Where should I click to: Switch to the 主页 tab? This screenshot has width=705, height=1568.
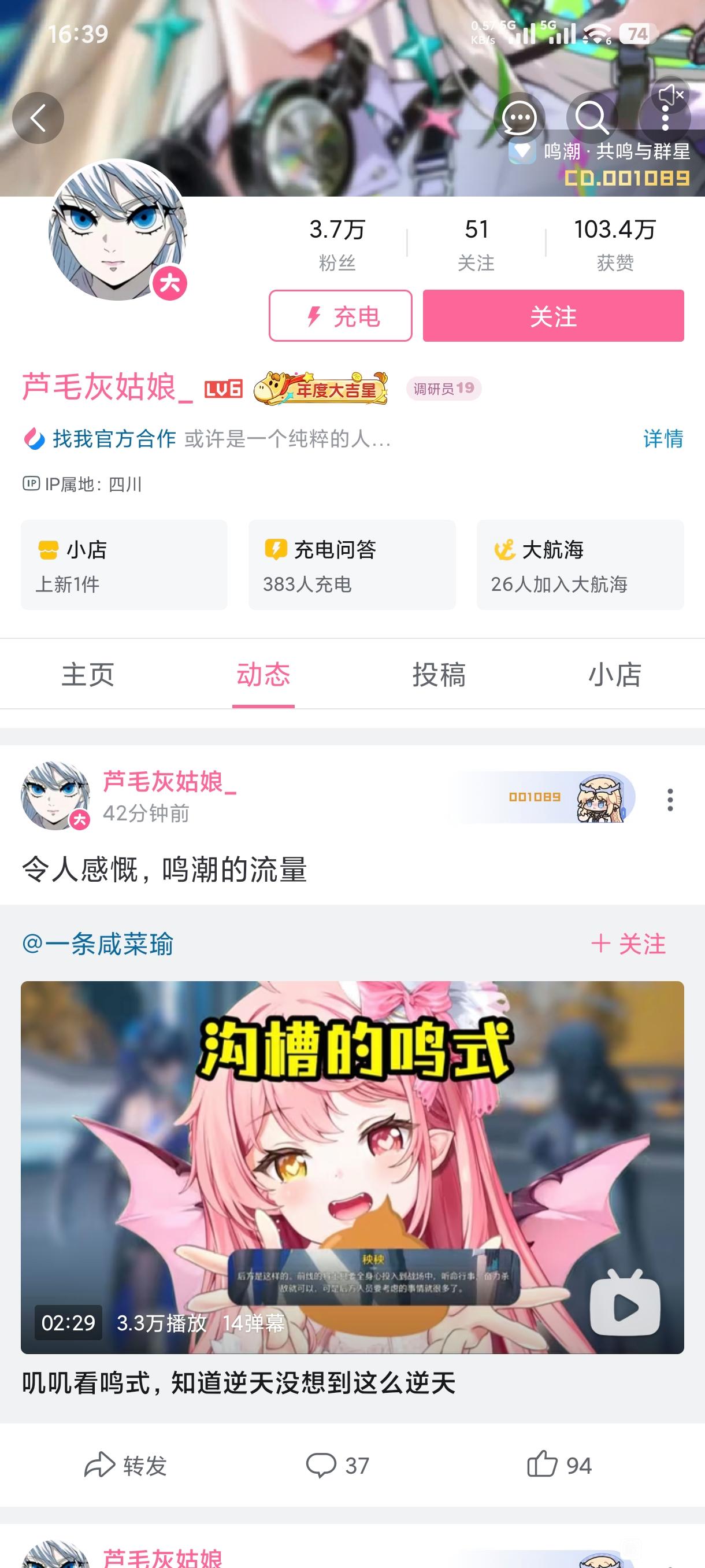[x=88, y=674]
